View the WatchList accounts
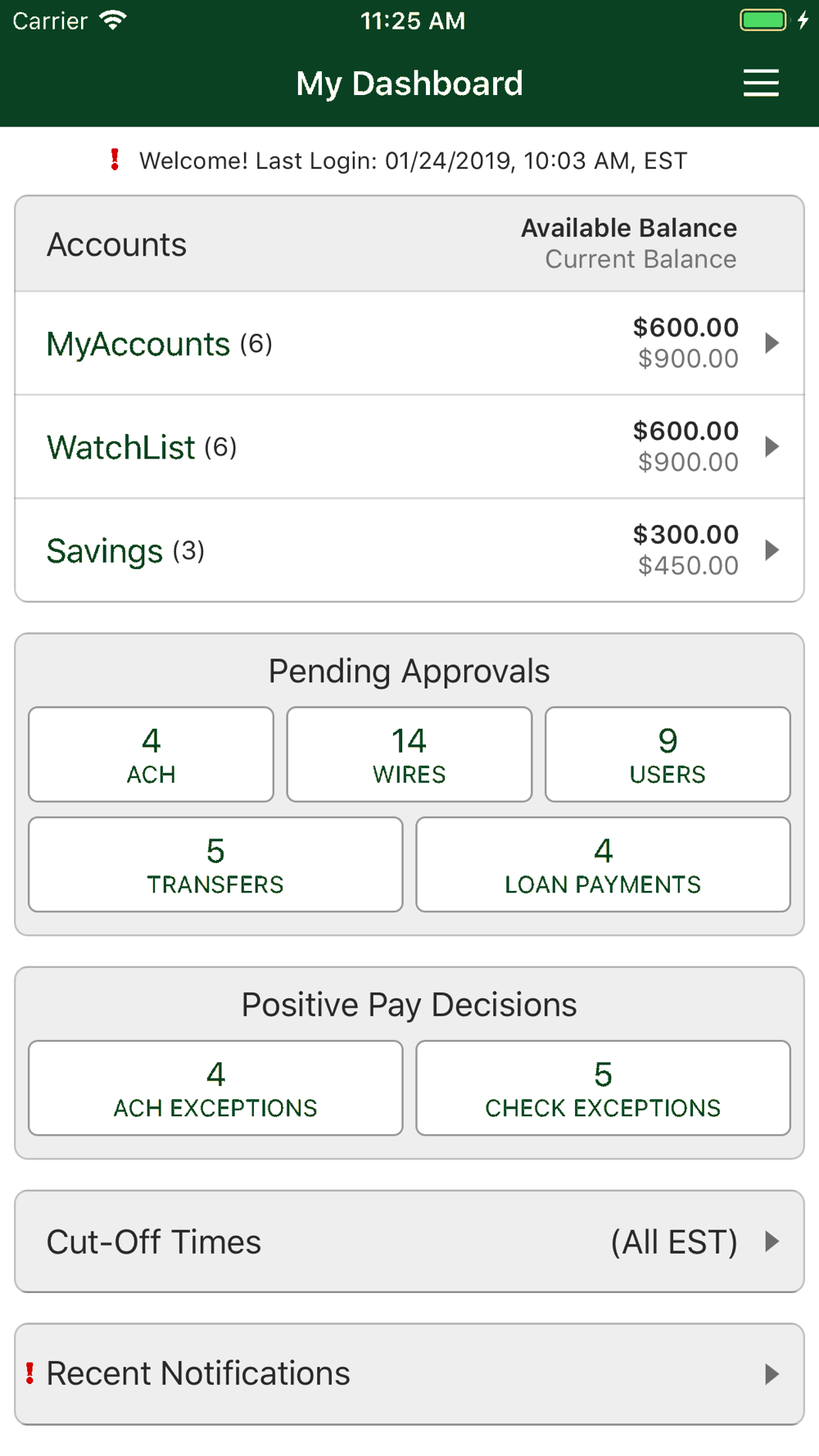Image resolution: width=819 pixels, height=1456 pixels. [x=409, y=446]
